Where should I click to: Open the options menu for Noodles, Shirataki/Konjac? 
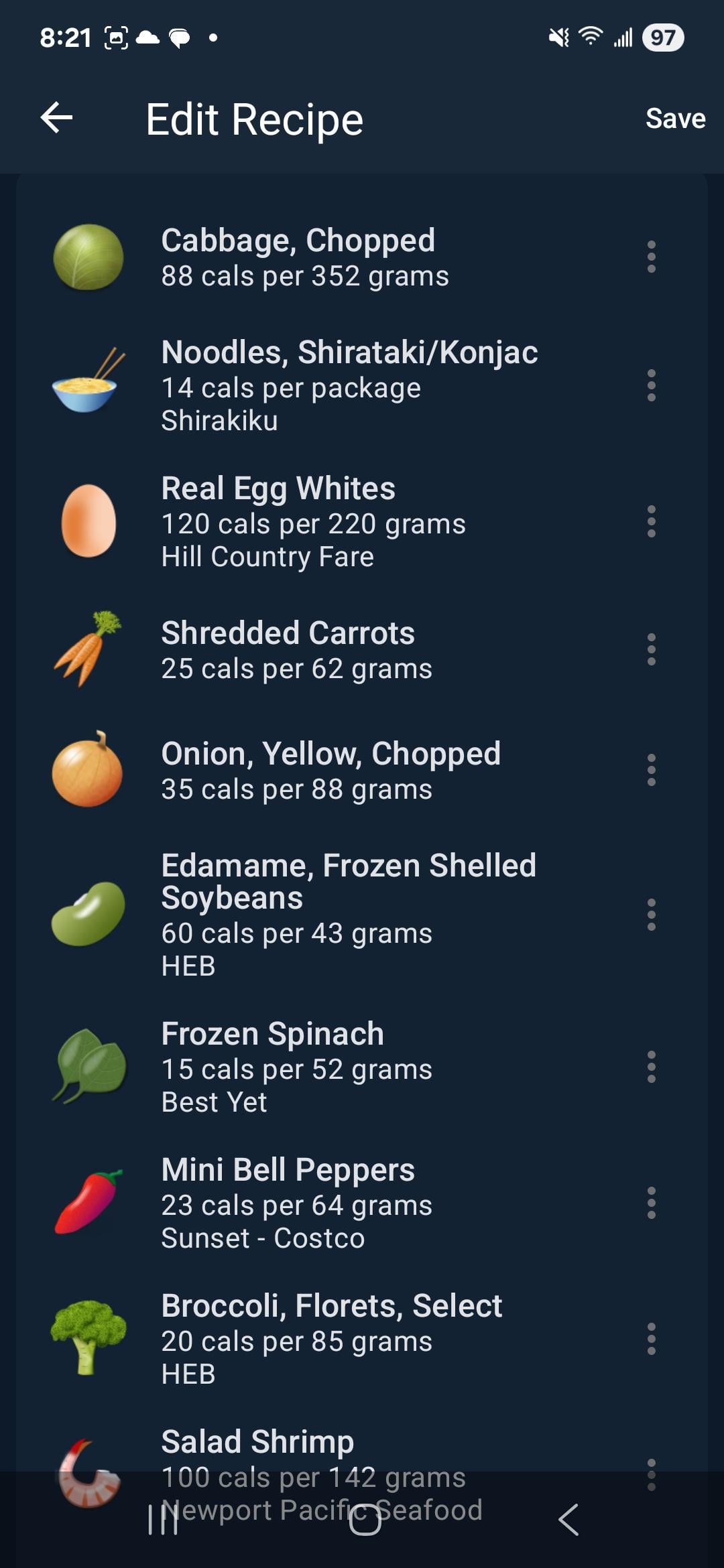coord(651,385)
